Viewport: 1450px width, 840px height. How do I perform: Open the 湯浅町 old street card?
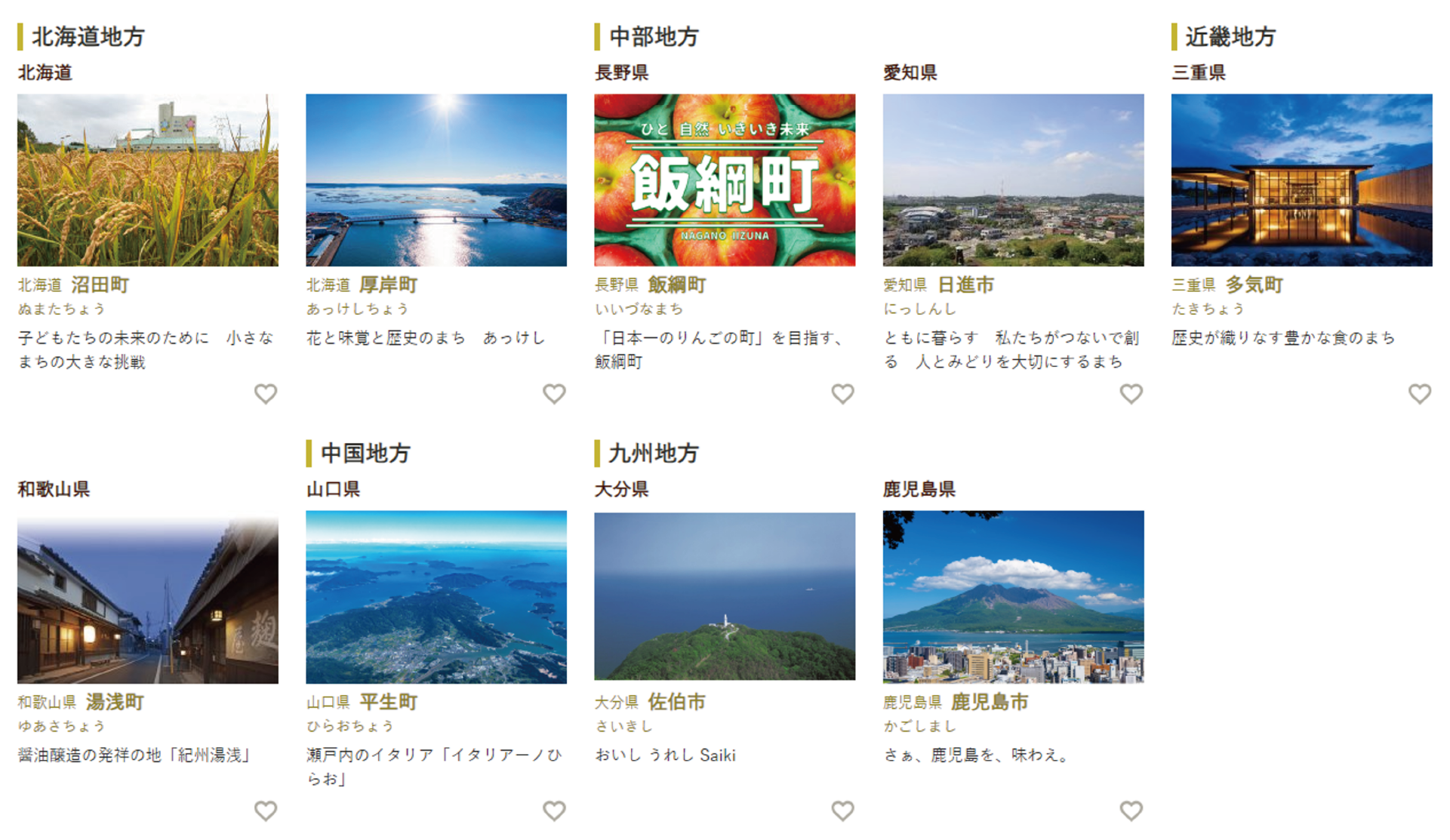point(147,597)
